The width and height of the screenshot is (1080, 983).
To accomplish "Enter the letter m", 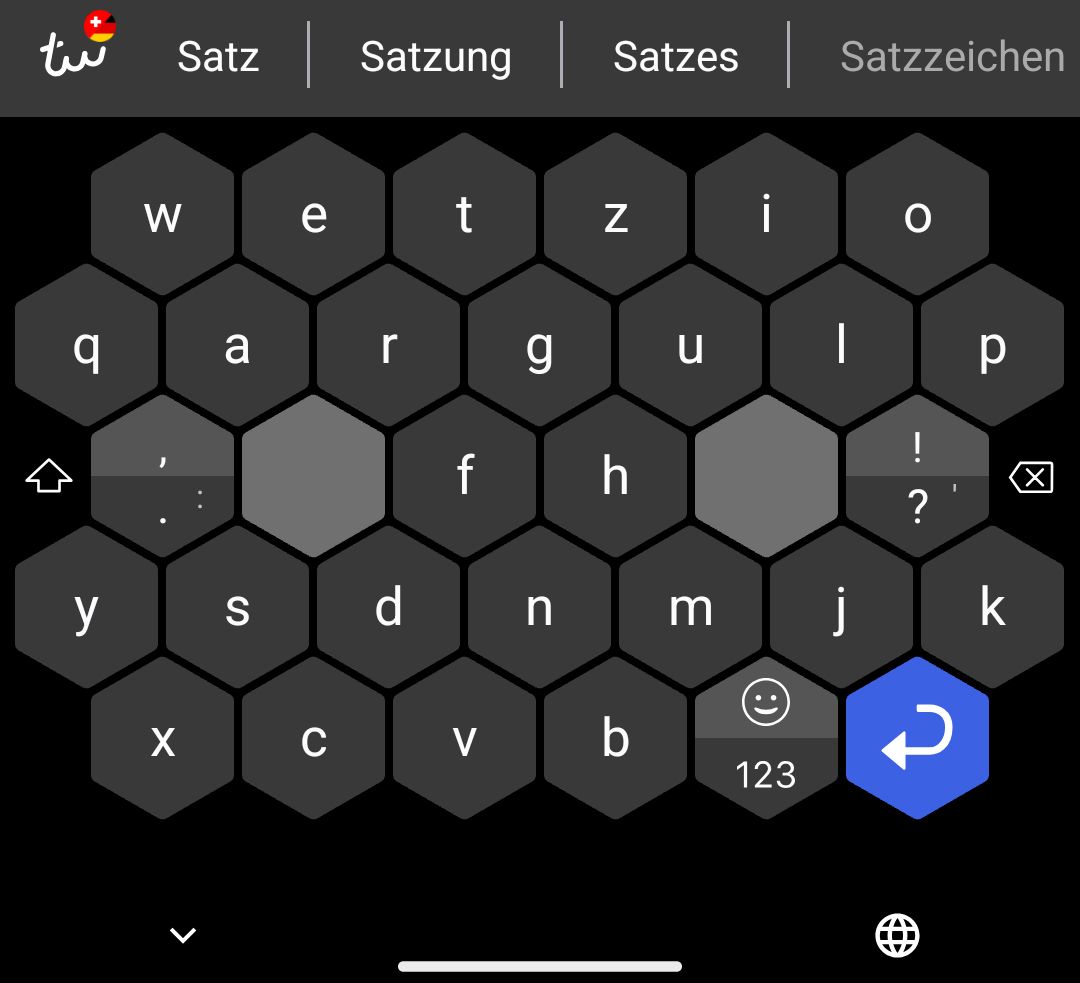I will tap(690, 608).
